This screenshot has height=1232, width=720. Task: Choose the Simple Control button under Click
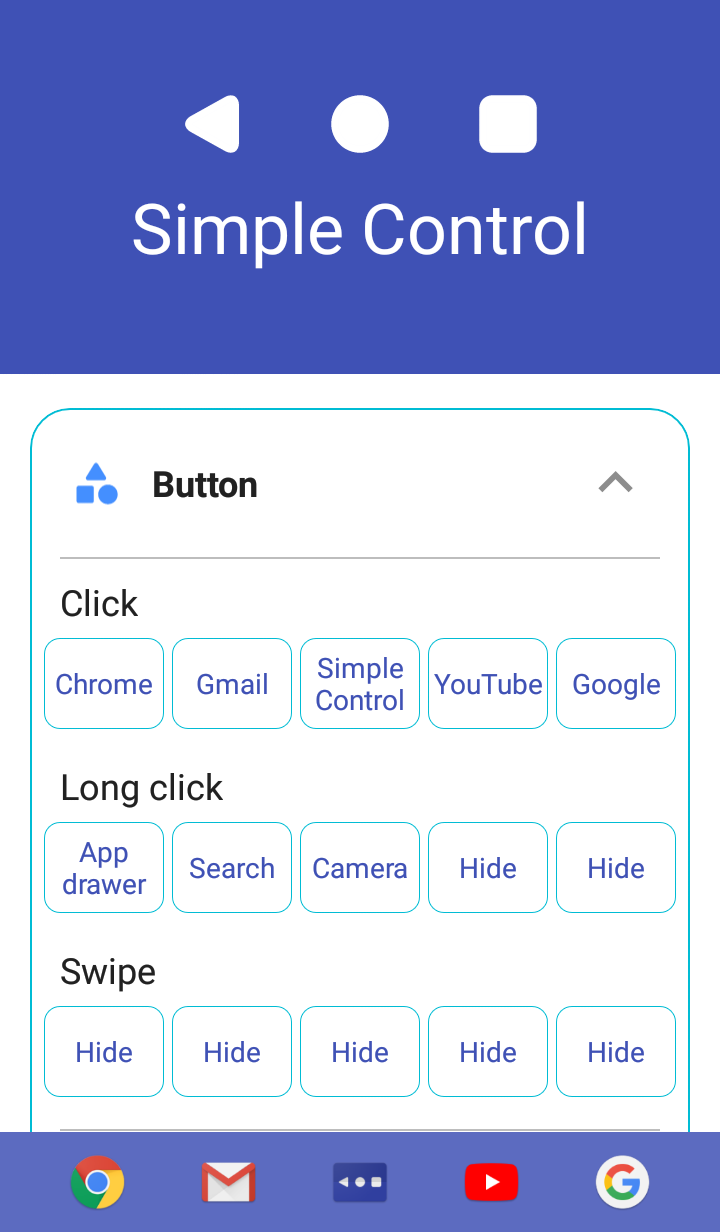[360, 684]
